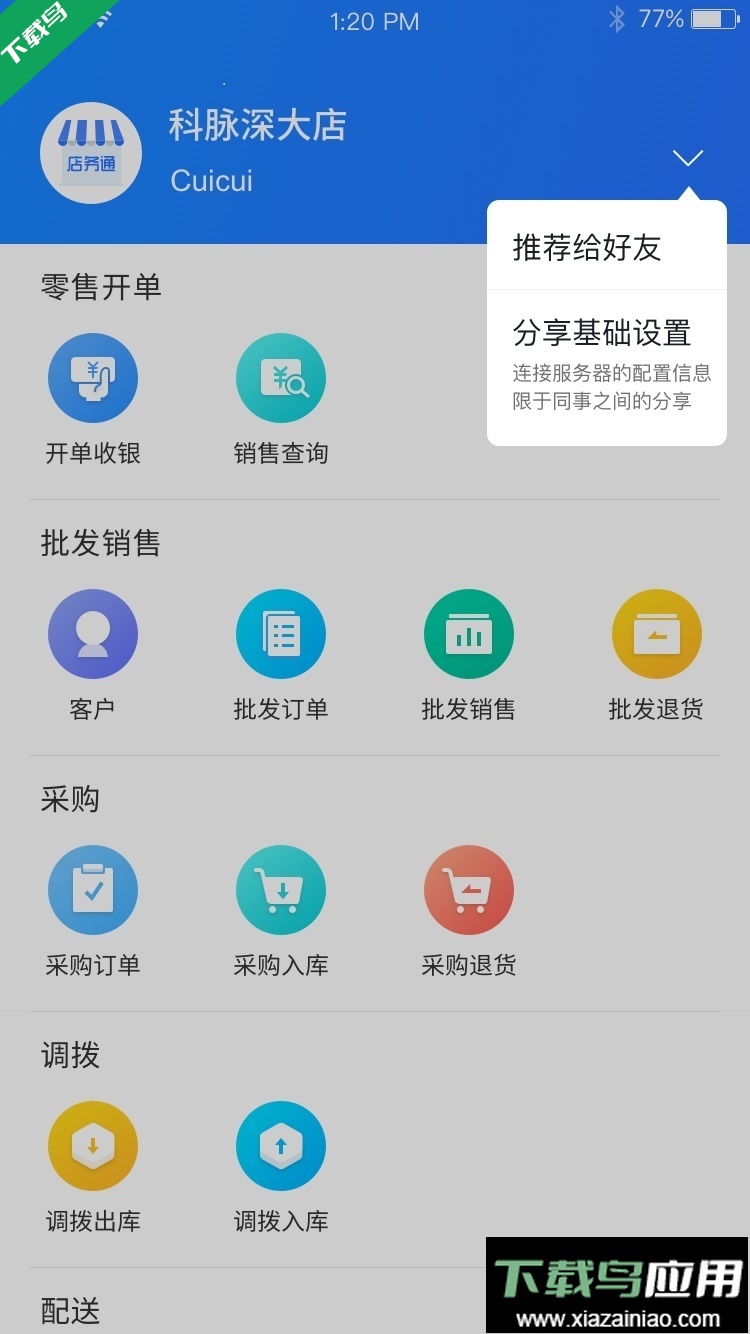Viewport: 750px width, 1334px height.
Task: Open the 采购退货 purchase return icon
Action: pyautogui.click(x=468, y=889)
